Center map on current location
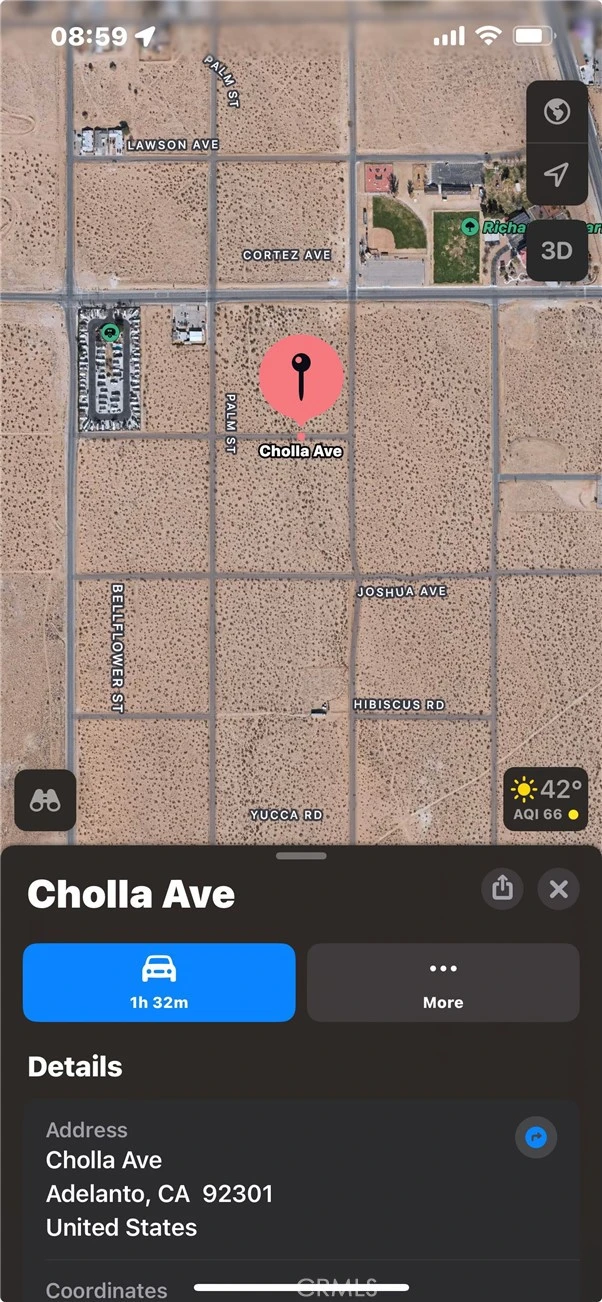This screenshot has height=1302, width=602. [x=557, y=176]
